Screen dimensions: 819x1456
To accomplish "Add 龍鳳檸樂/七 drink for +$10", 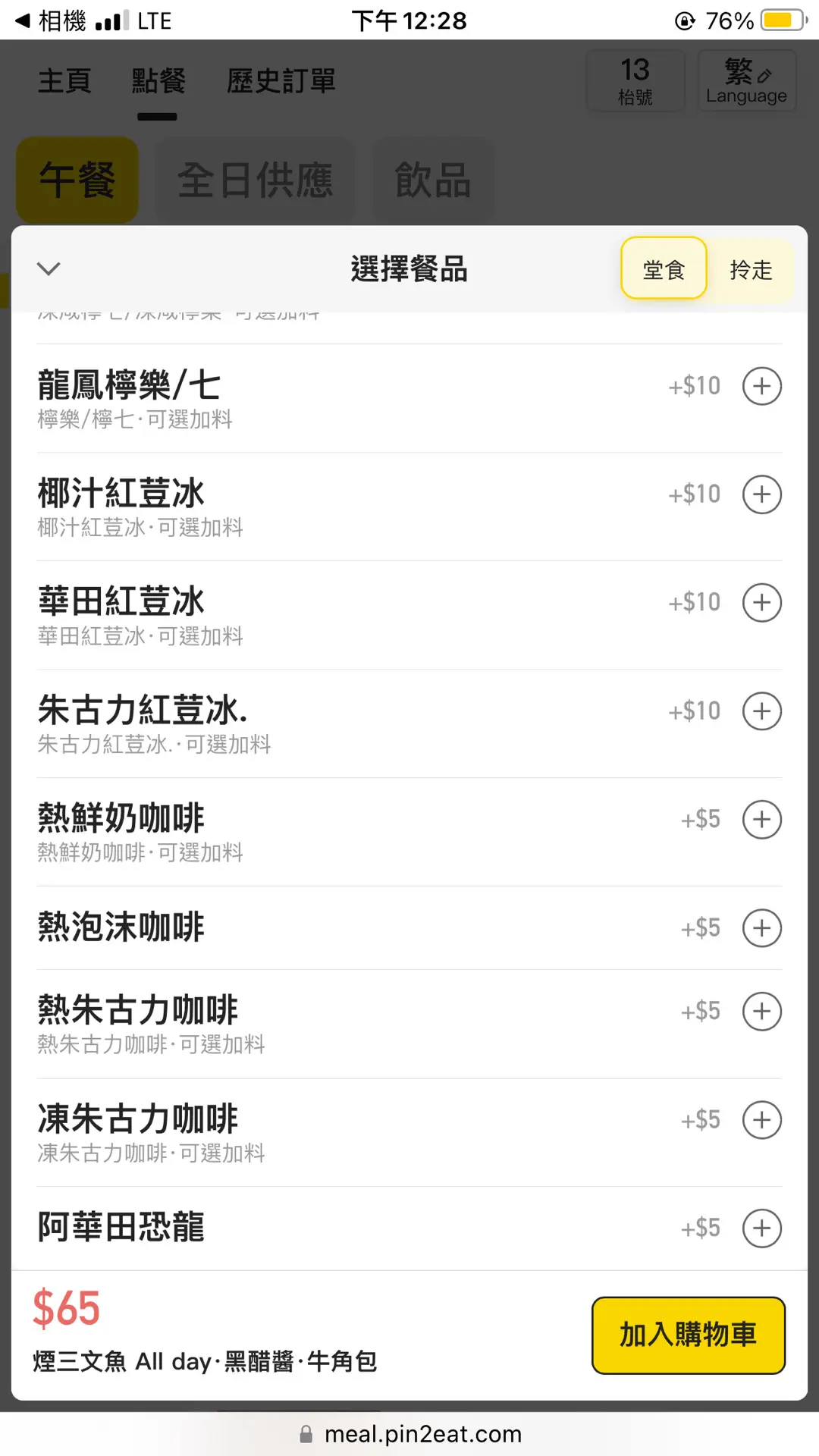I will click(x=761, y=386).
